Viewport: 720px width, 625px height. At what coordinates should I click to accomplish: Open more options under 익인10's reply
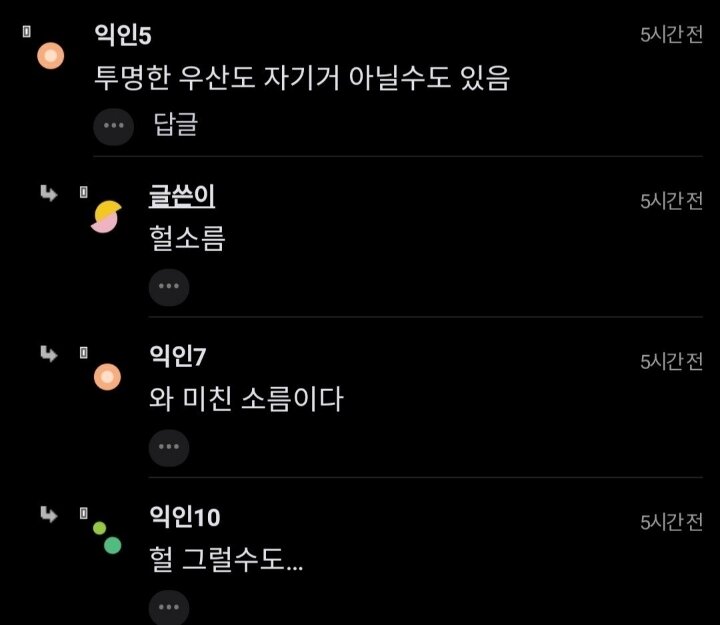pos(168,607)
